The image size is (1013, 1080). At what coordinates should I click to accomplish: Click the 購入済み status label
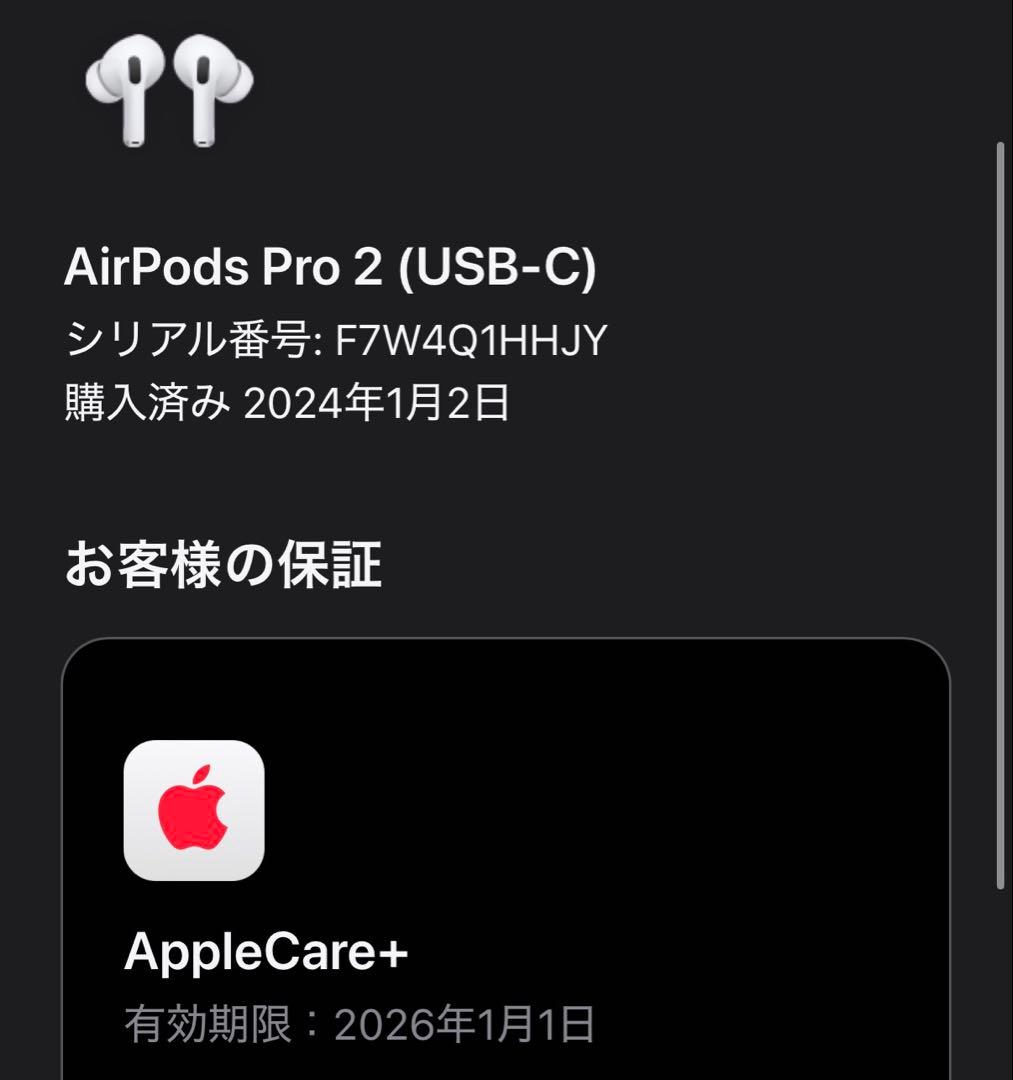pyautogui.click(x=145, y=401)
